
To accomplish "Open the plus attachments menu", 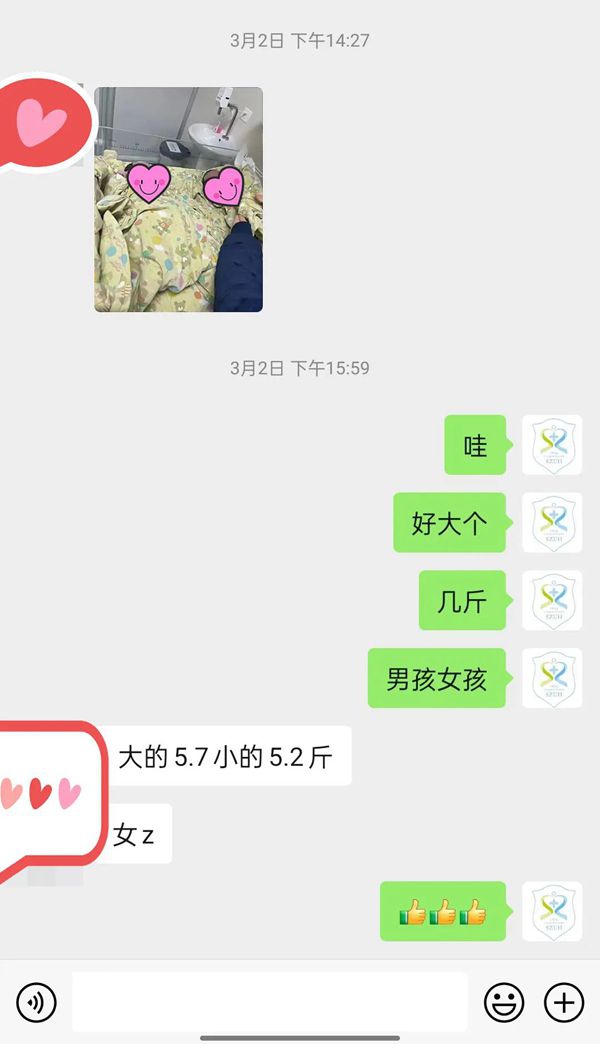I will (564, 1001).
